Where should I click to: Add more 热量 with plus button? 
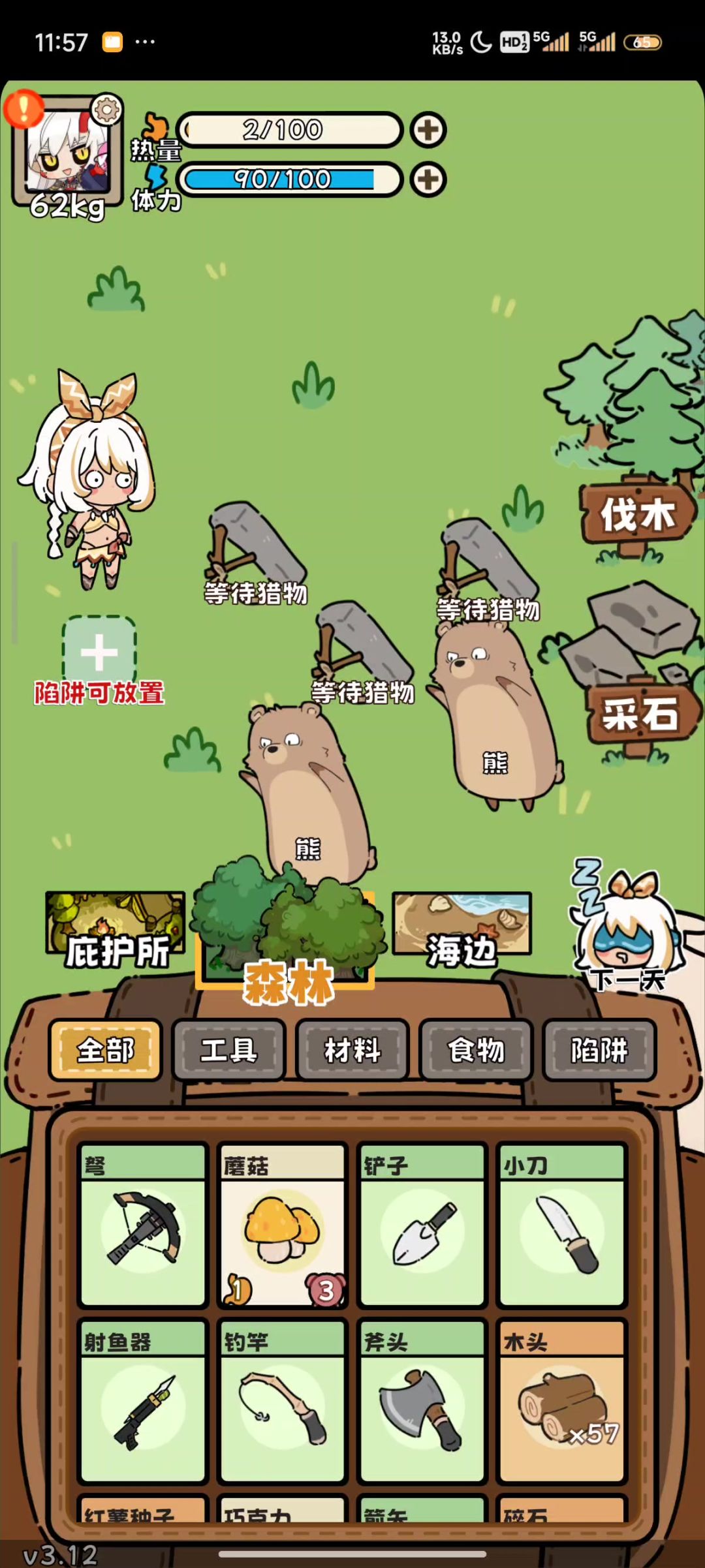pos(428,129)
